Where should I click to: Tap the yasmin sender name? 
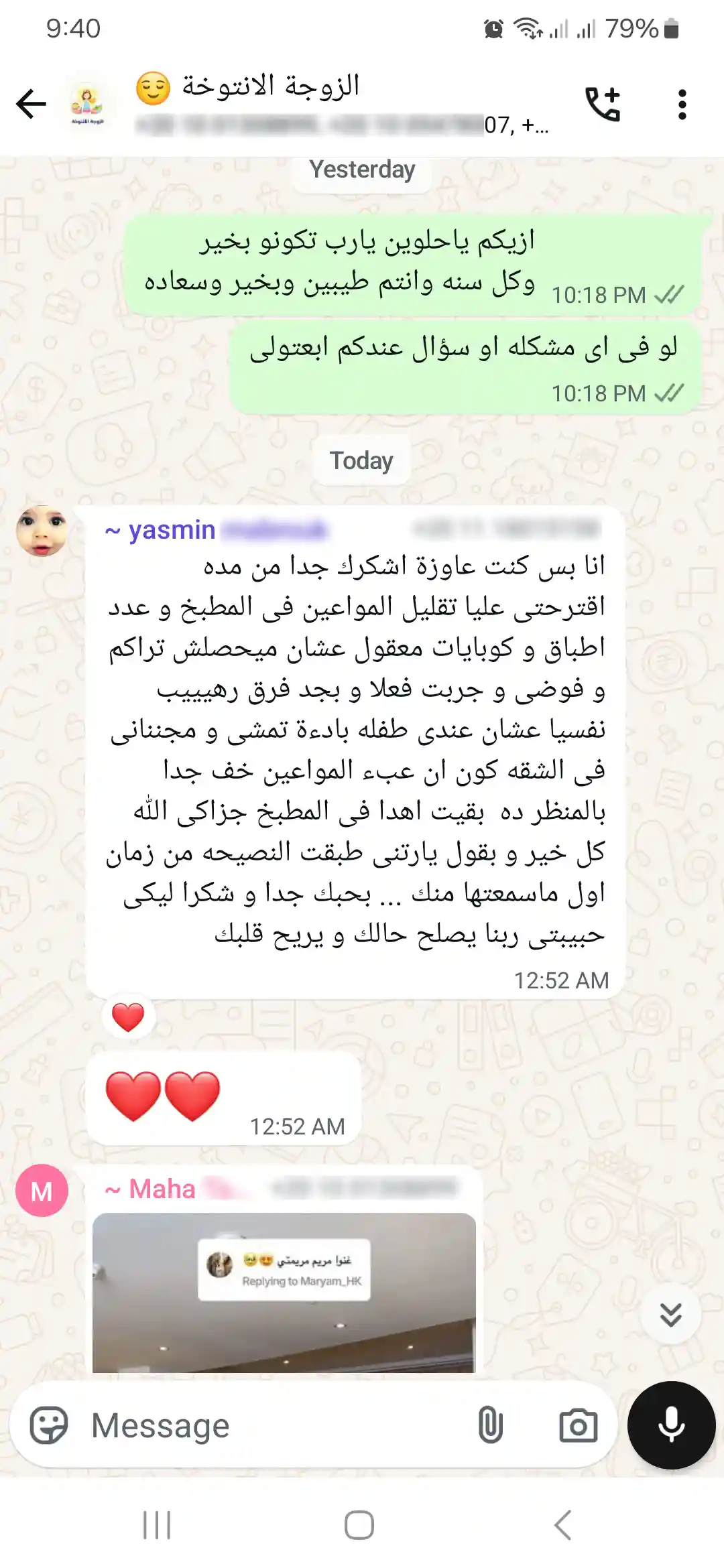[172, 530]
